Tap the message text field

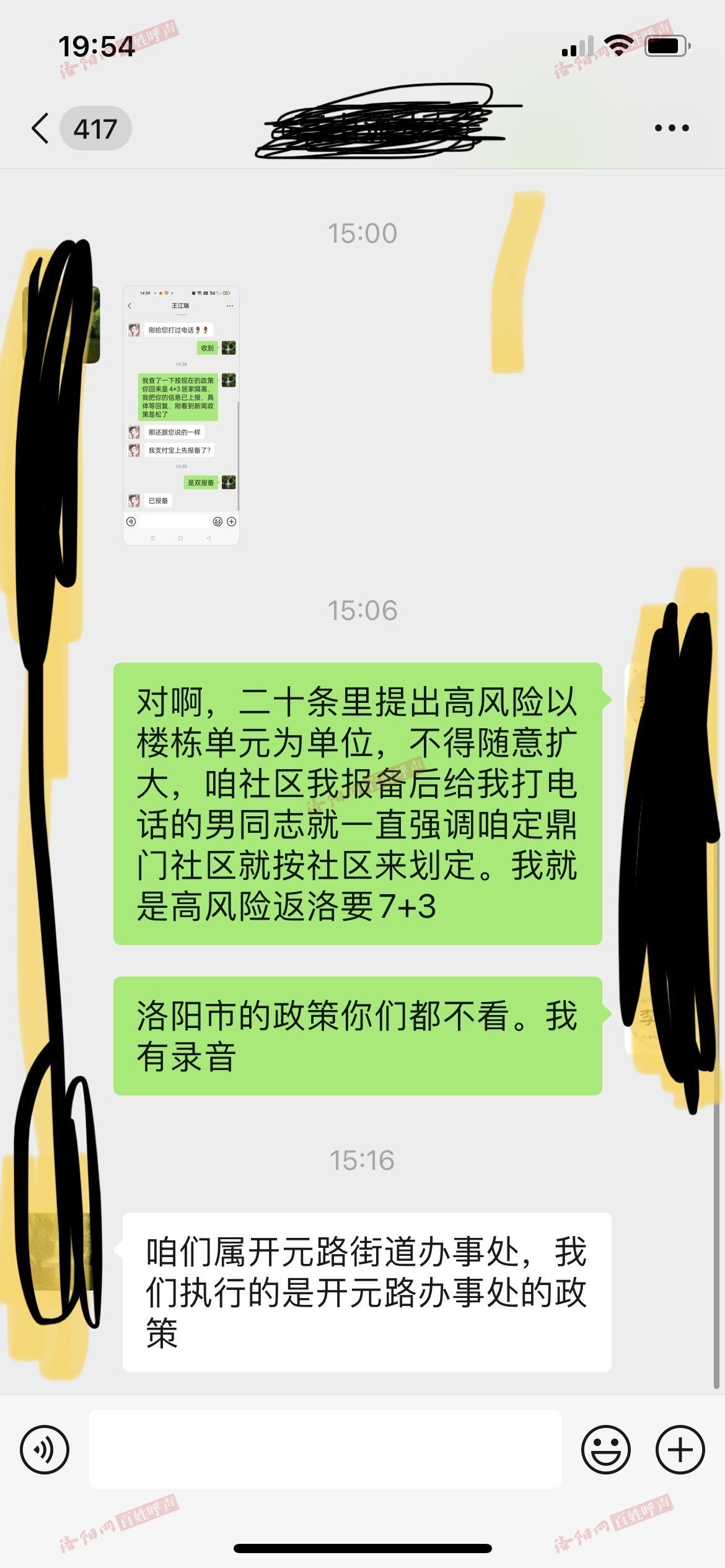tap(325, 1449)
